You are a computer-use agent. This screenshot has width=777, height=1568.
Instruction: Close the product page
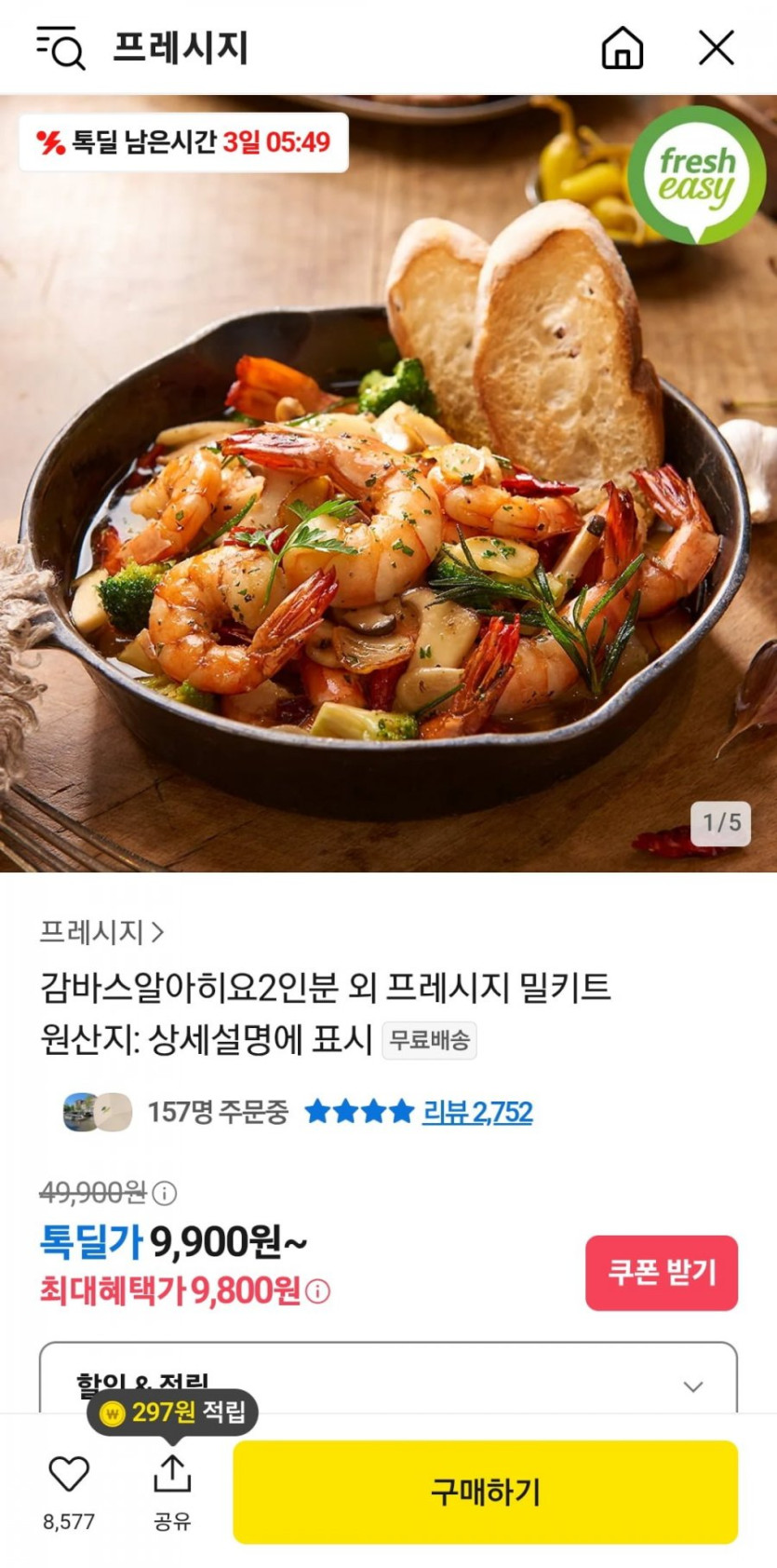click(716, 47)
